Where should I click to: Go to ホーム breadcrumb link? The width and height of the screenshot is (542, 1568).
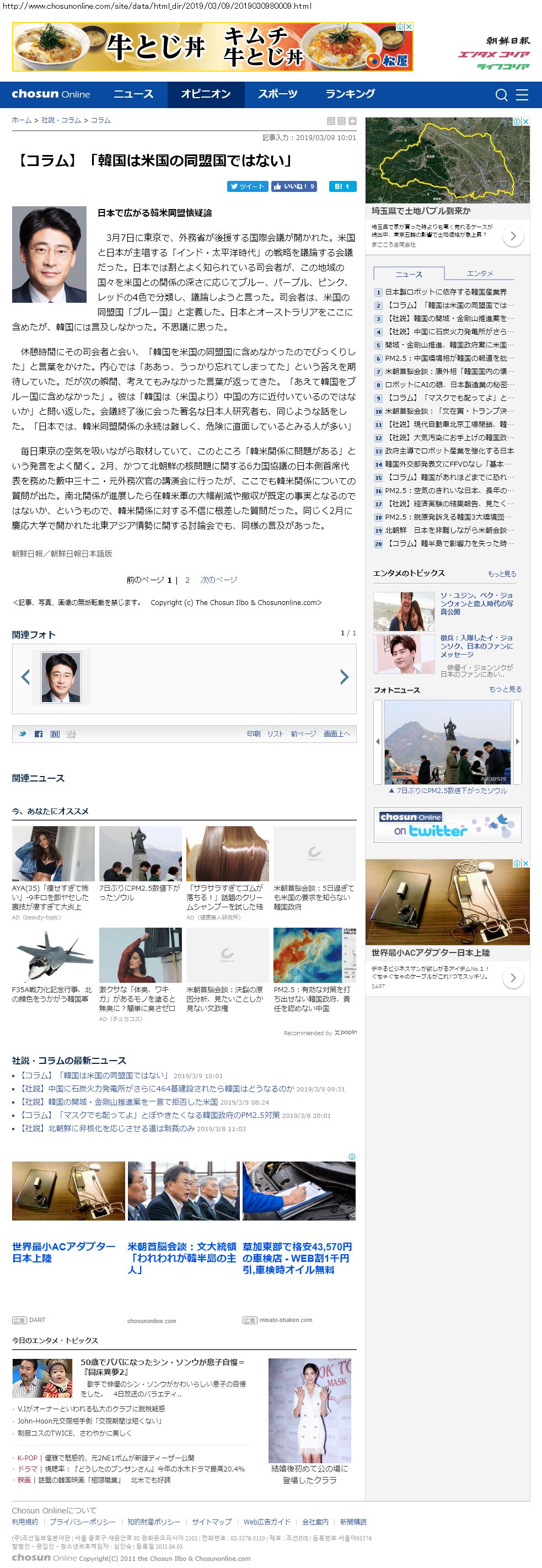[22, 121]
